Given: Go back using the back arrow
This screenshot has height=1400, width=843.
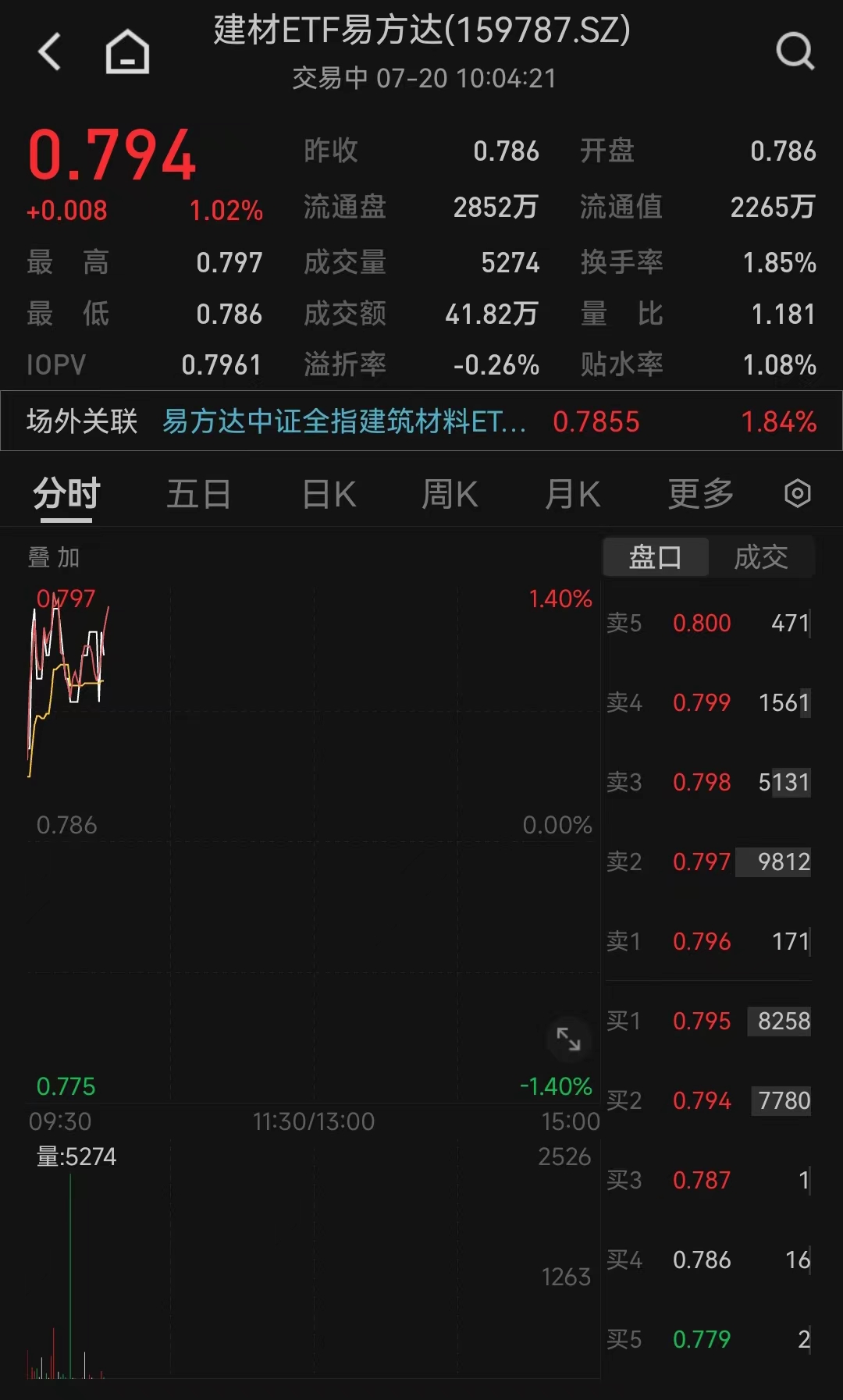Looking at the screenshot, I should pos(49,50).
